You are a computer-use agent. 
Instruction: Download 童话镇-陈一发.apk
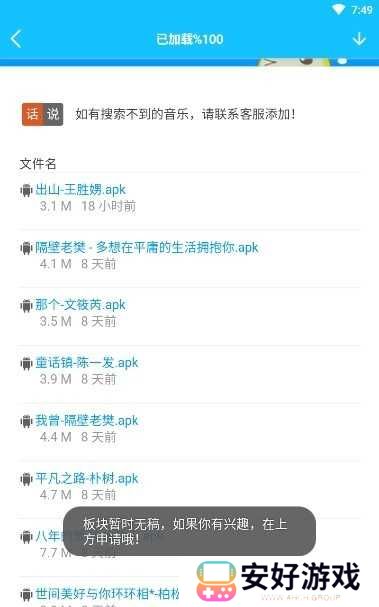coord(87,363)
